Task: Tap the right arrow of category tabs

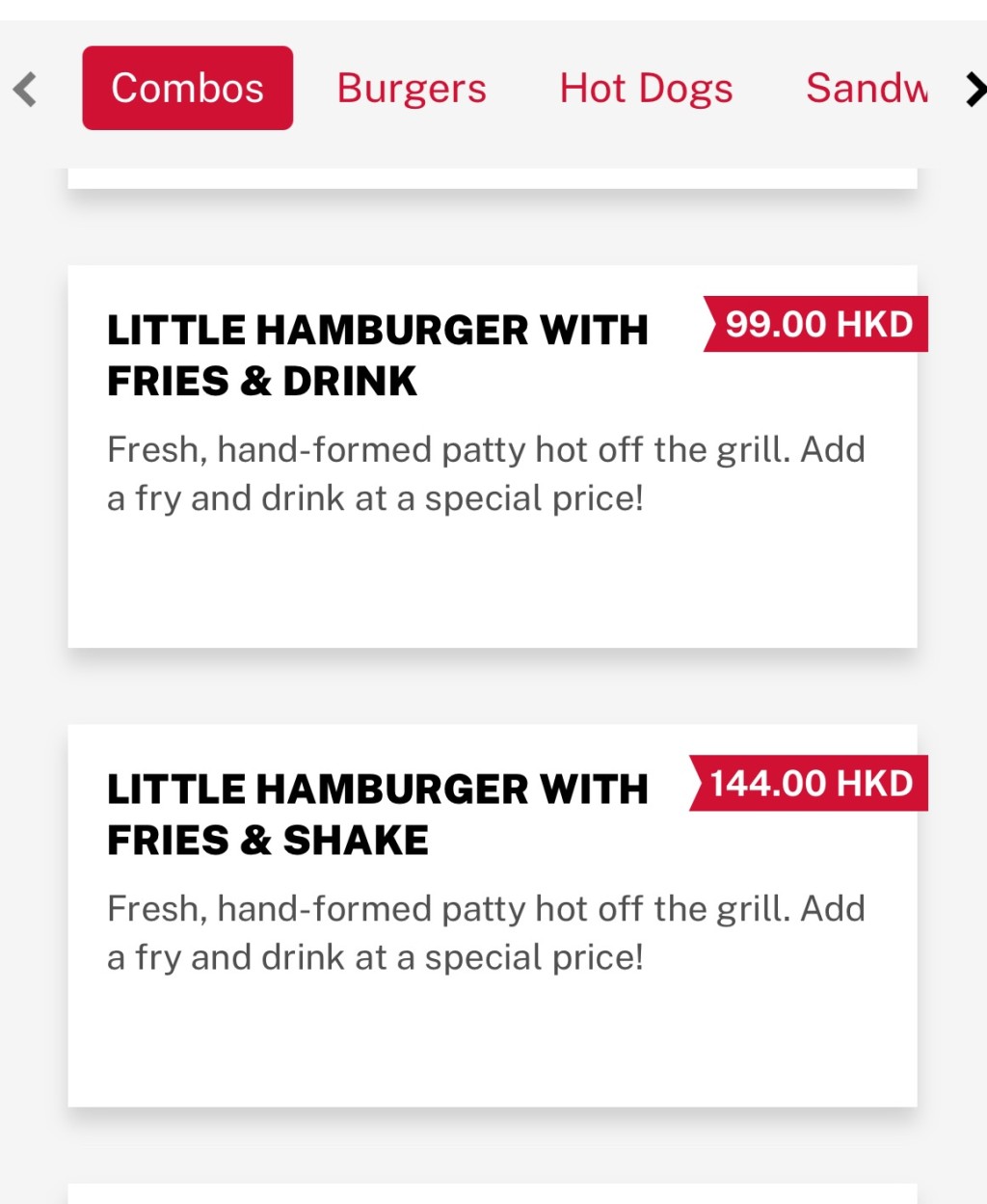Action: point(974,90)
